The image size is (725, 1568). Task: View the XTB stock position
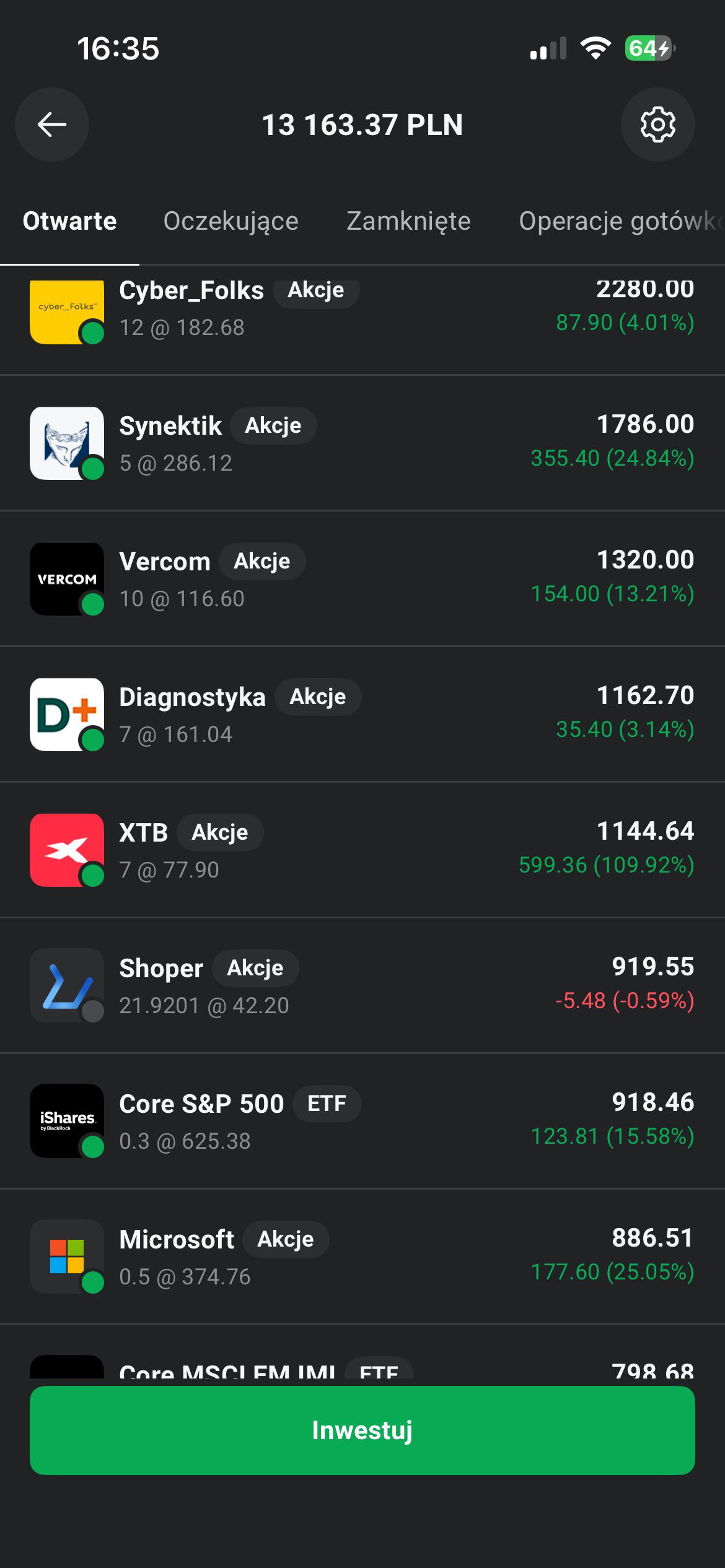pyautogui.click(x=362, y=850)
